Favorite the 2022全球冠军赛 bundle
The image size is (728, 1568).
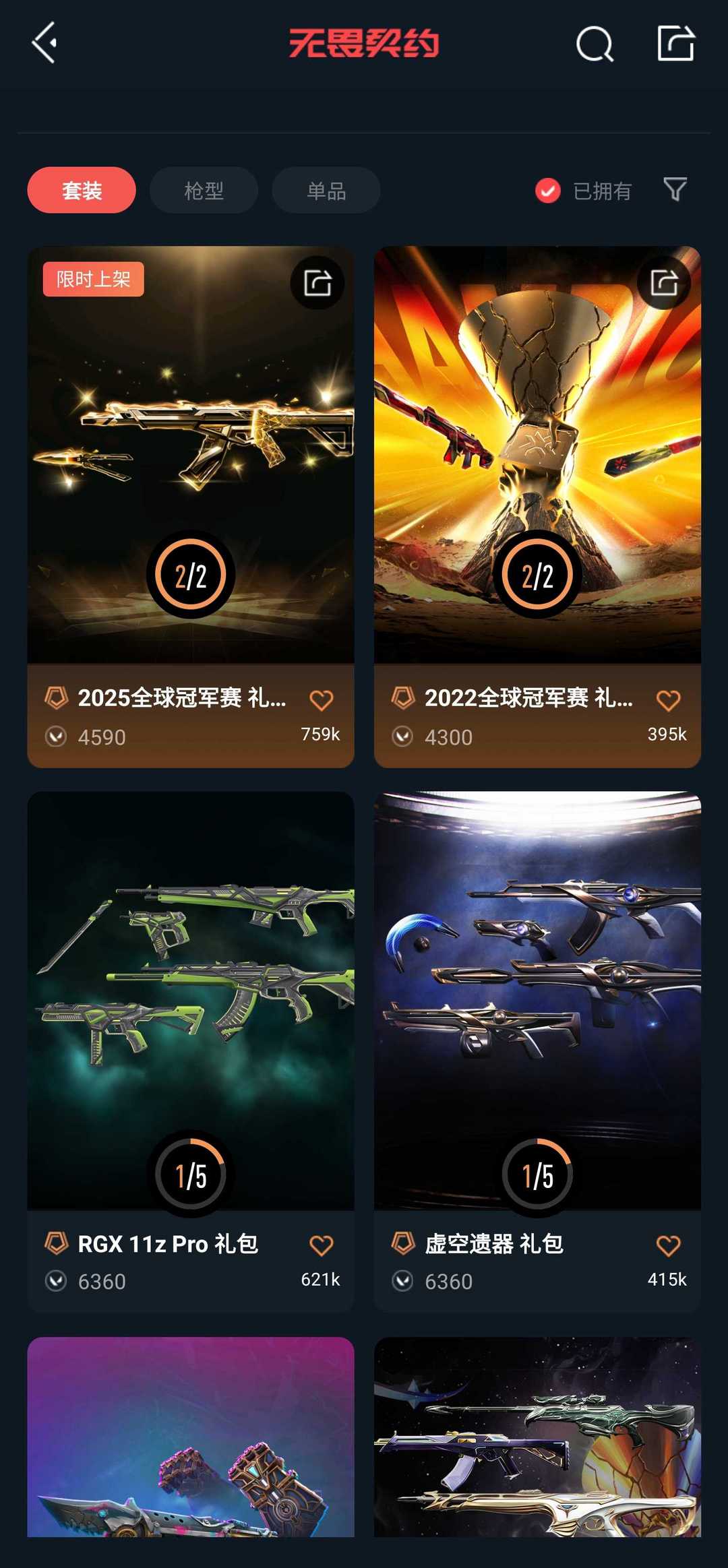668,700
